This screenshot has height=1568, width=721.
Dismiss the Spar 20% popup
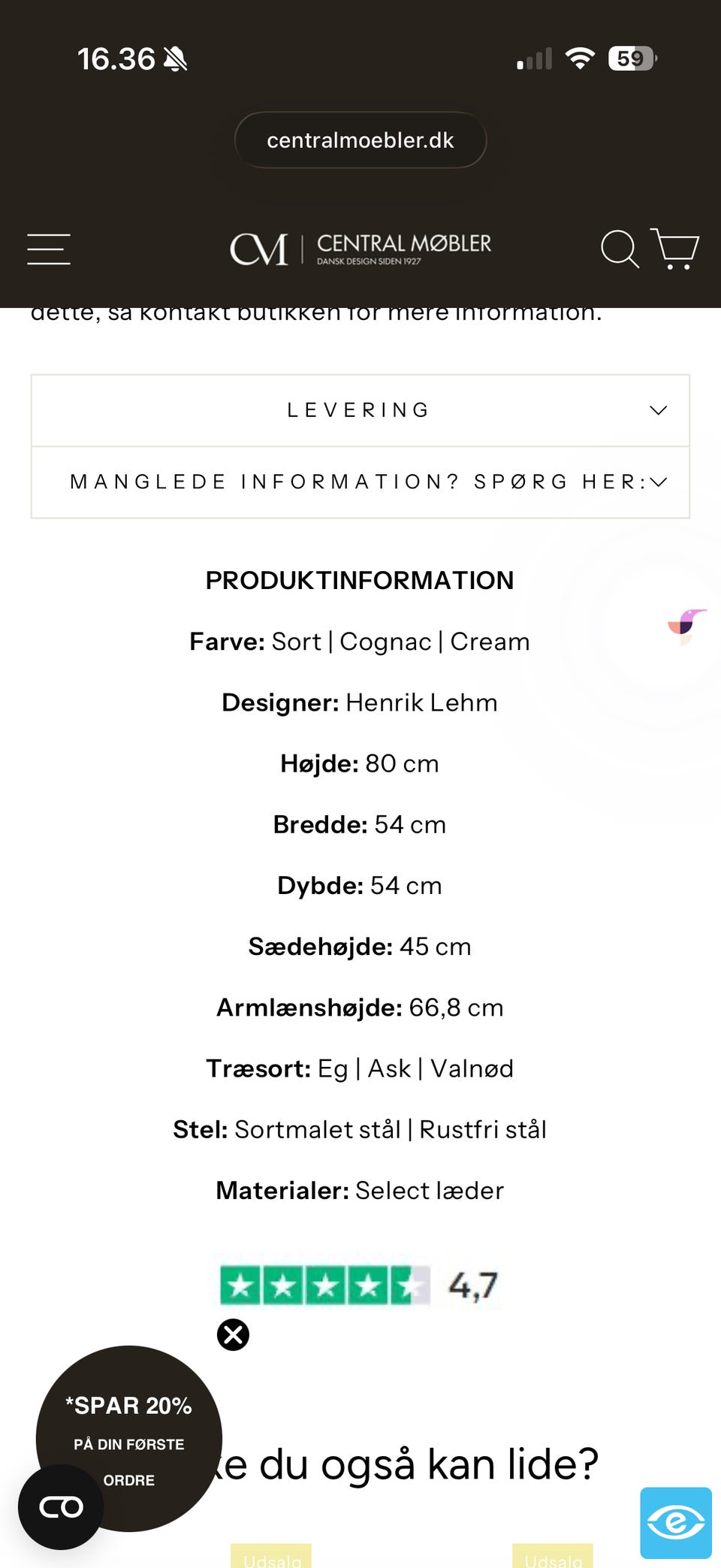tap(233, 1335)
